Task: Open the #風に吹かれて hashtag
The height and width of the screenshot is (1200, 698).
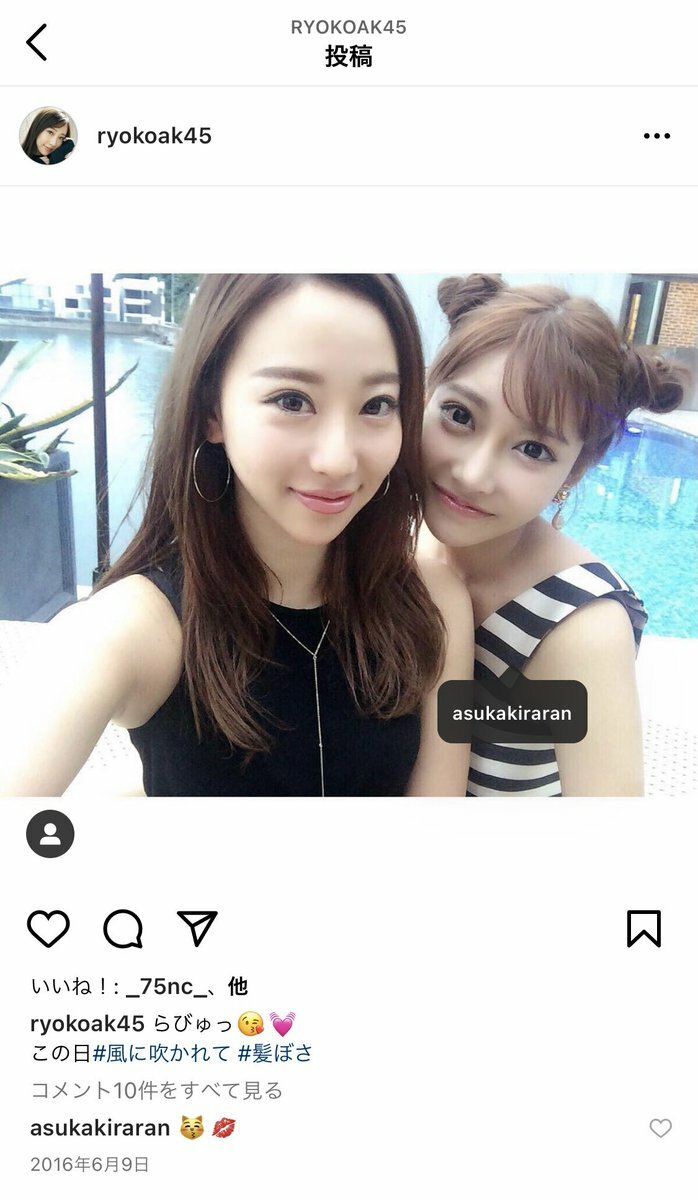Action: [162, 1053]
